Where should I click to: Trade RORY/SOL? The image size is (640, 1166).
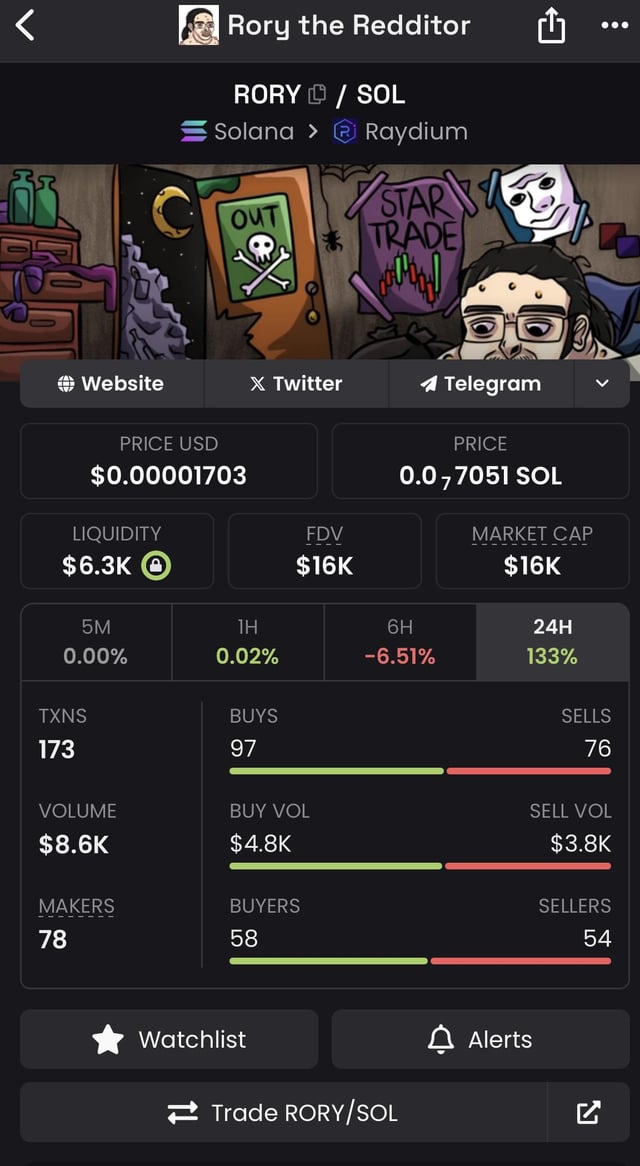284,1112
